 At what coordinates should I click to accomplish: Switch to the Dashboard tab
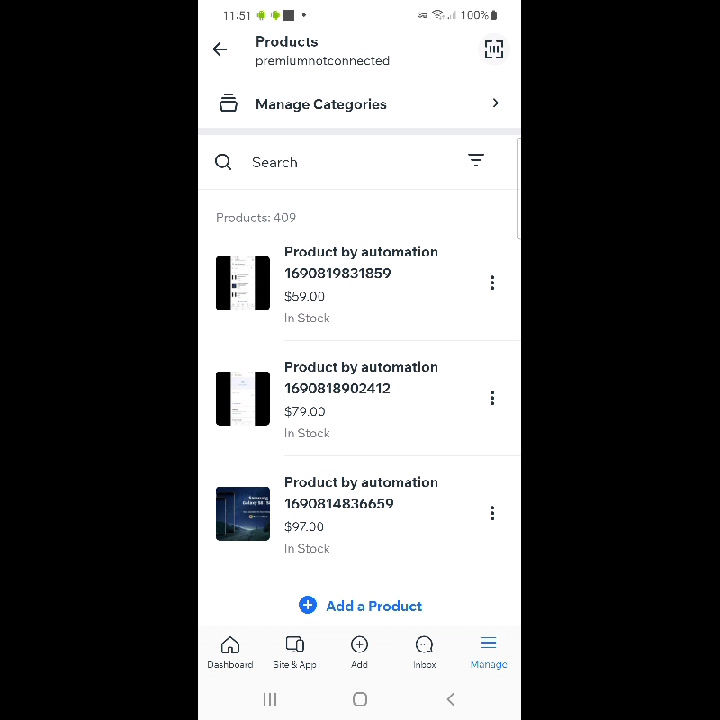pos(230,651)
